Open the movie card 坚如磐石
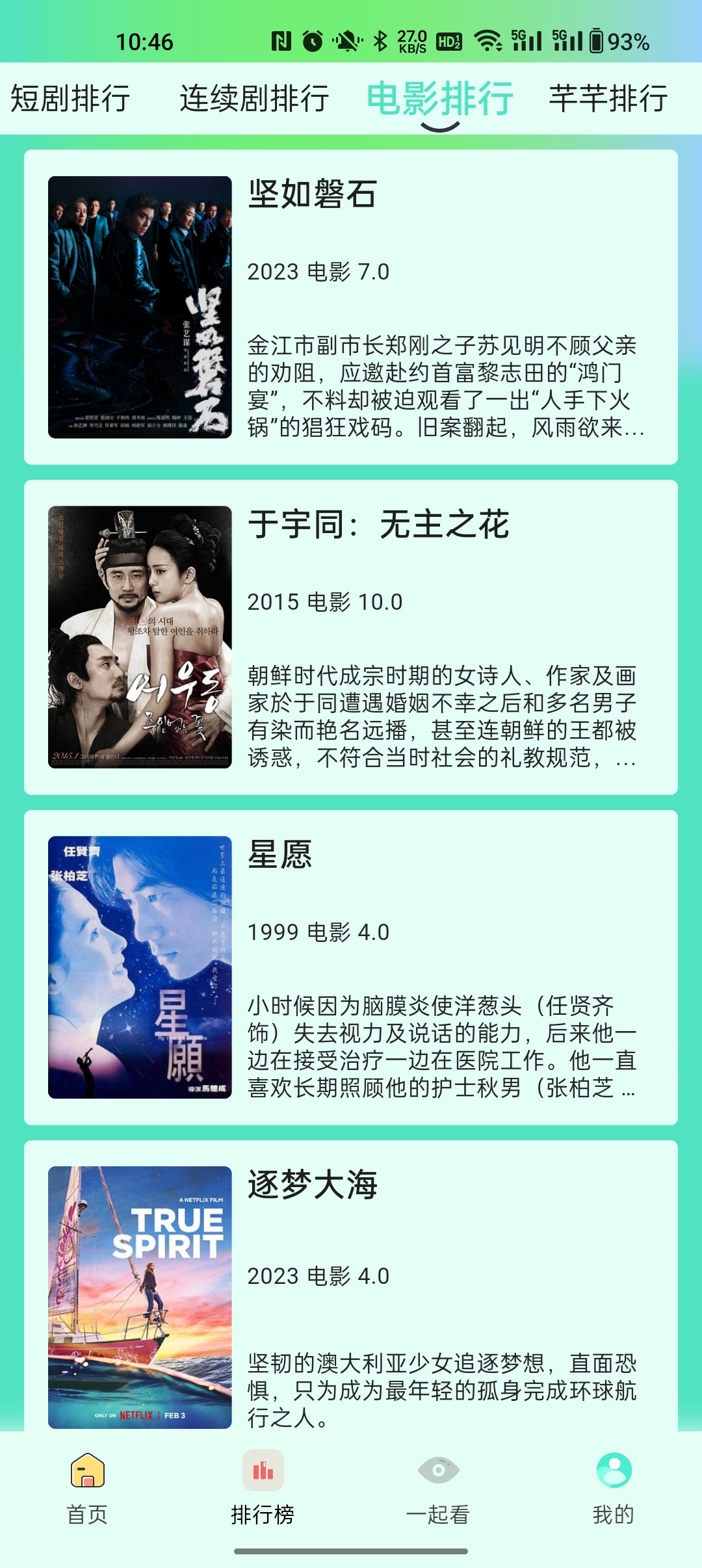This screenshot has width=702, height=1568. 351,307
